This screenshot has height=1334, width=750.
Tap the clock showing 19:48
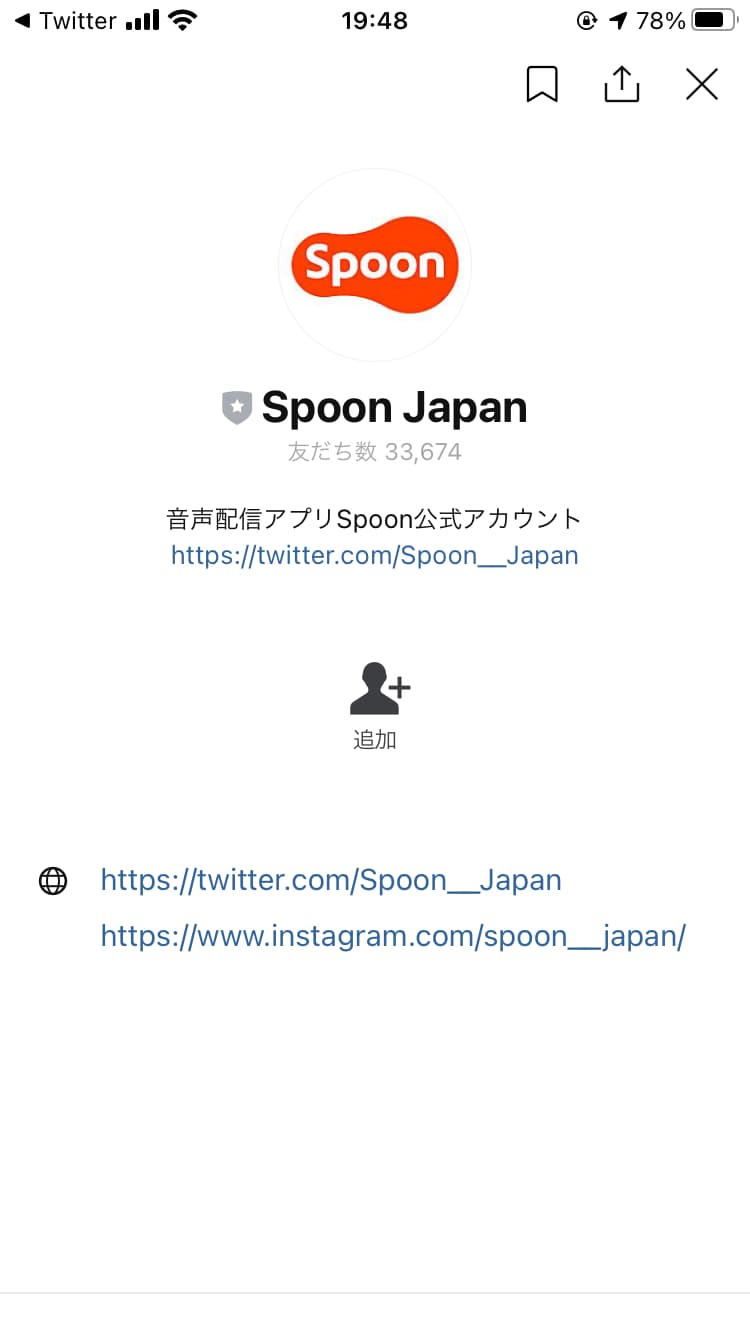[x=375, y=20]
